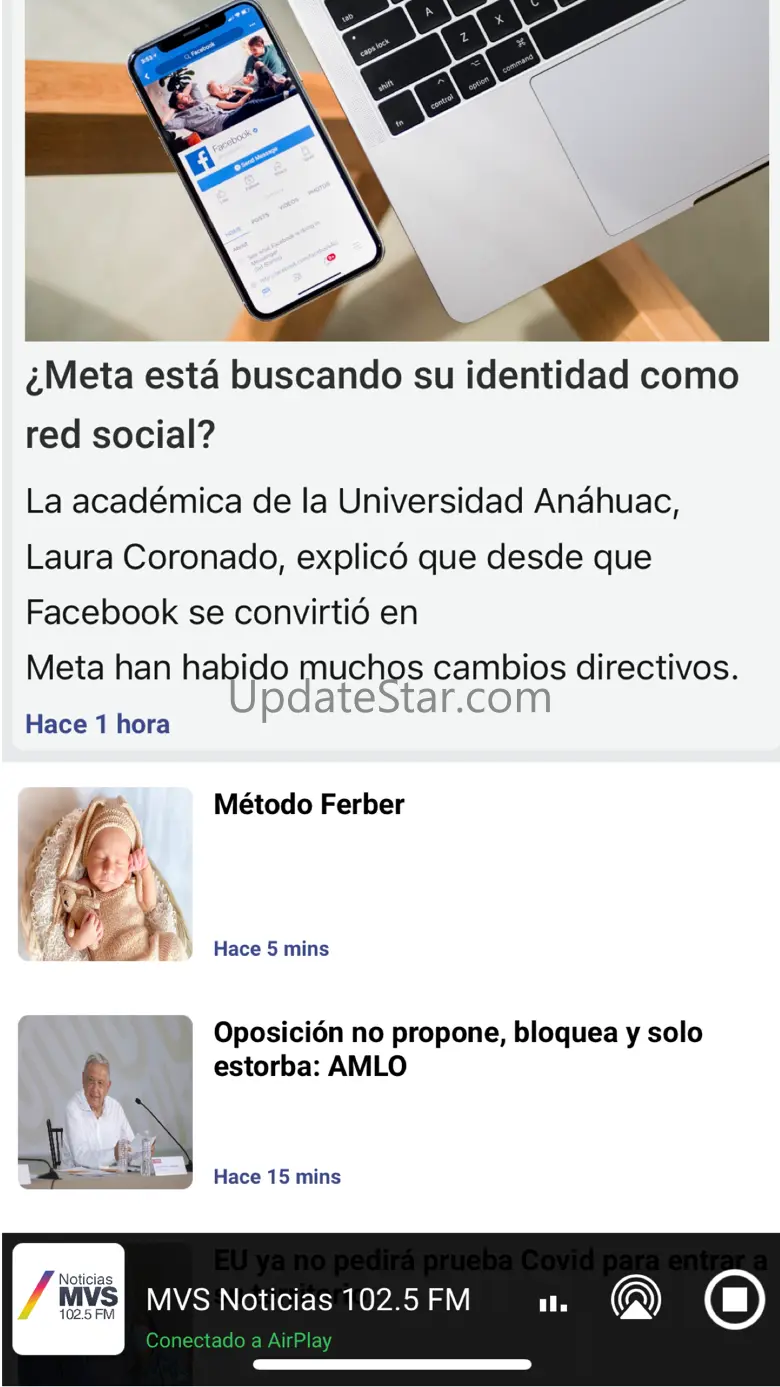Read the AMLO opposition article
The width and height of the screenshot is (780, 1387).
pyautogui.click(x=458, y=1049)
